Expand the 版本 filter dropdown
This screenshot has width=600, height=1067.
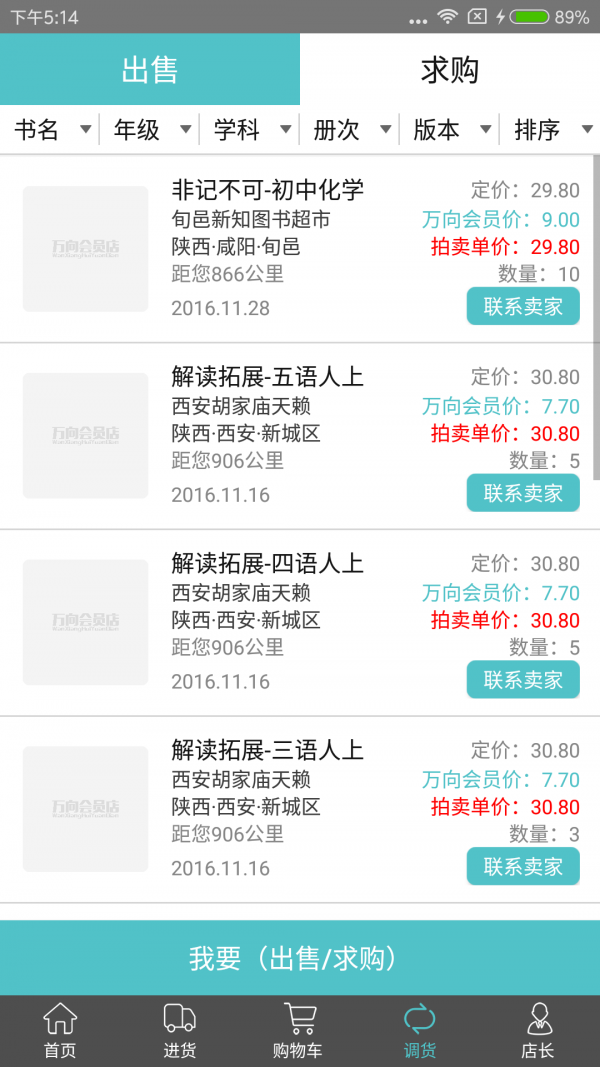pos(450,130)
